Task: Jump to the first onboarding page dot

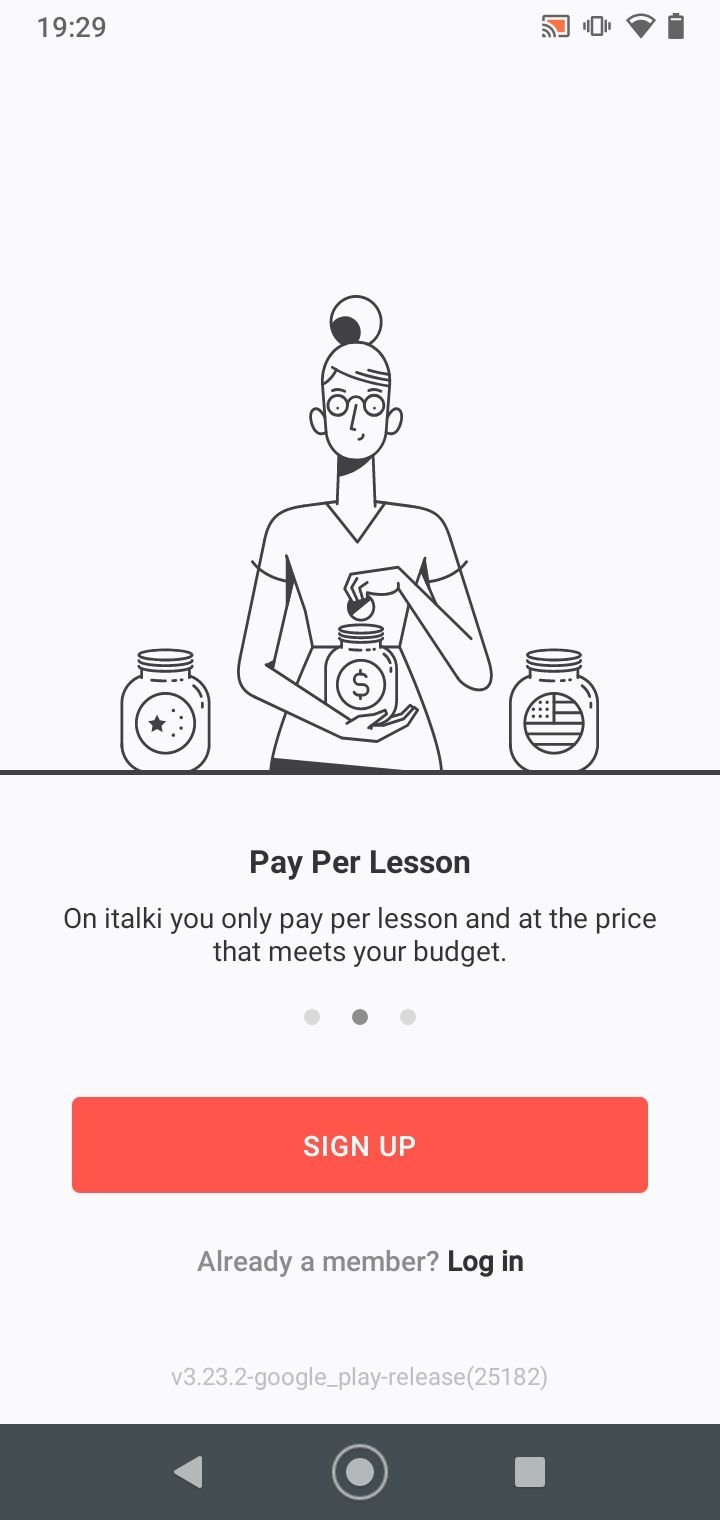Action: click(312, 1017)
